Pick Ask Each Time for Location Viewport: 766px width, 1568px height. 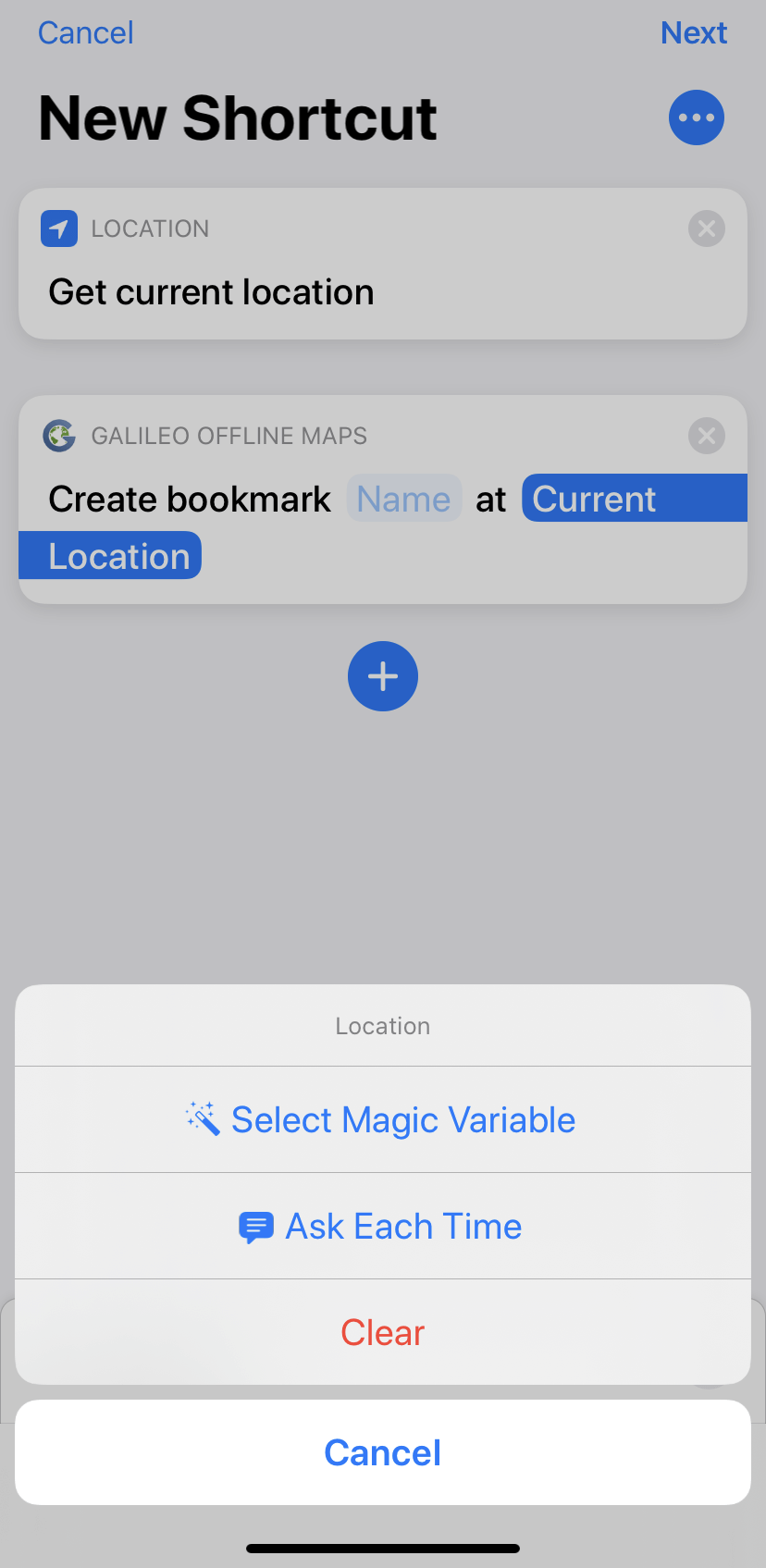[382, 1226]
